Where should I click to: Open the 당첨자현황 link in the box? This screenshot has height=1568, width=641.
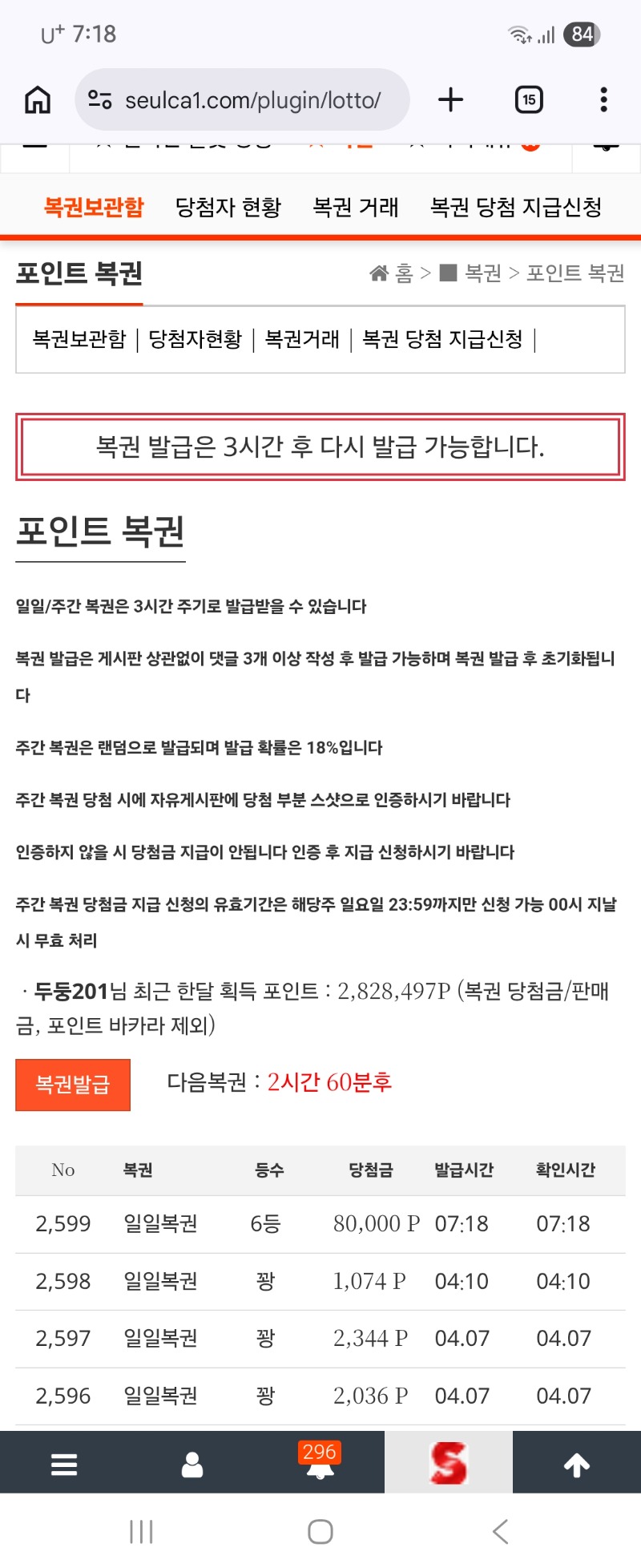tap(196, 339)
